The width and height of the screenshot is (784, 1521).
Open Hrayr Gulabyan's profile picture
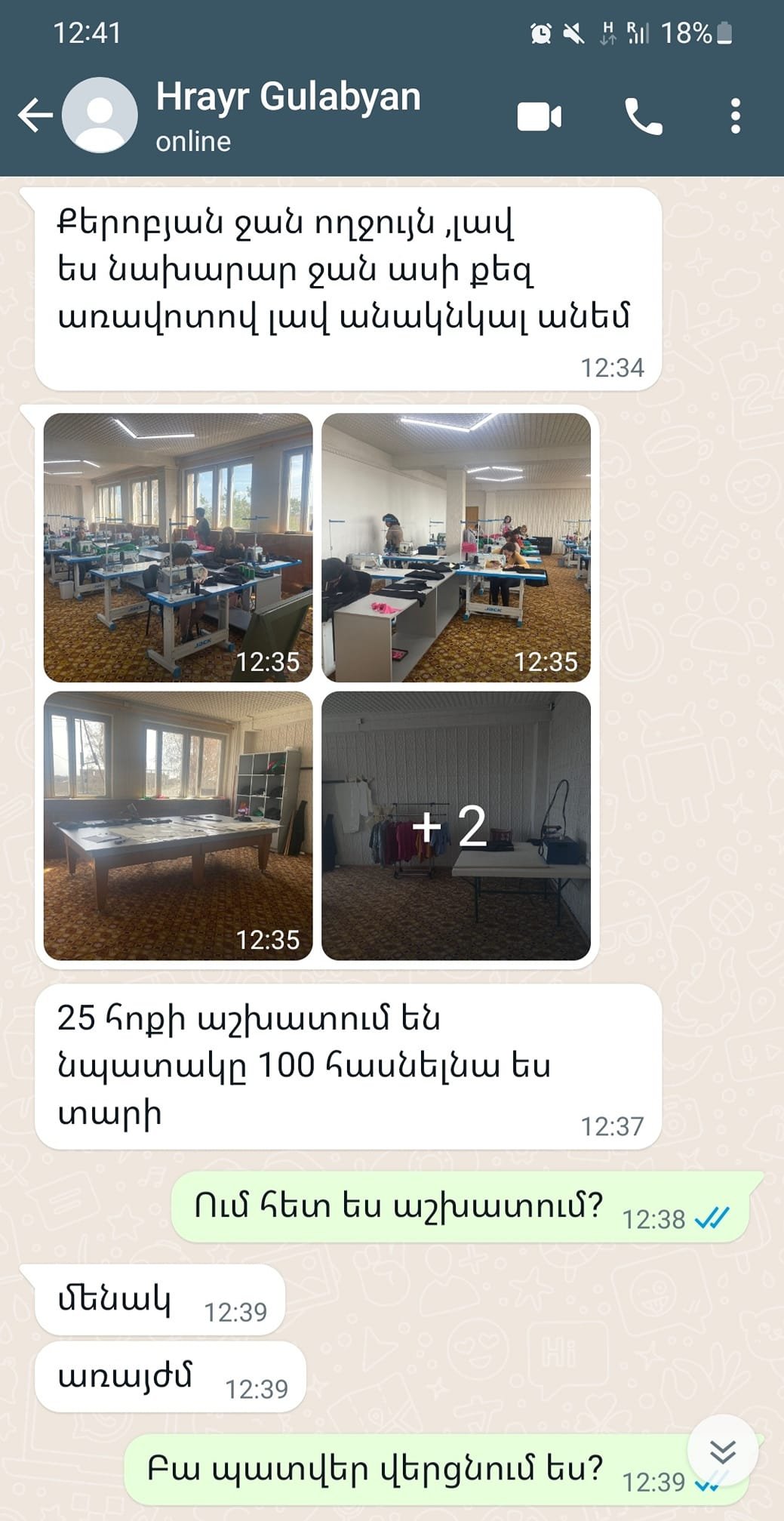click(x=100, y=115)
